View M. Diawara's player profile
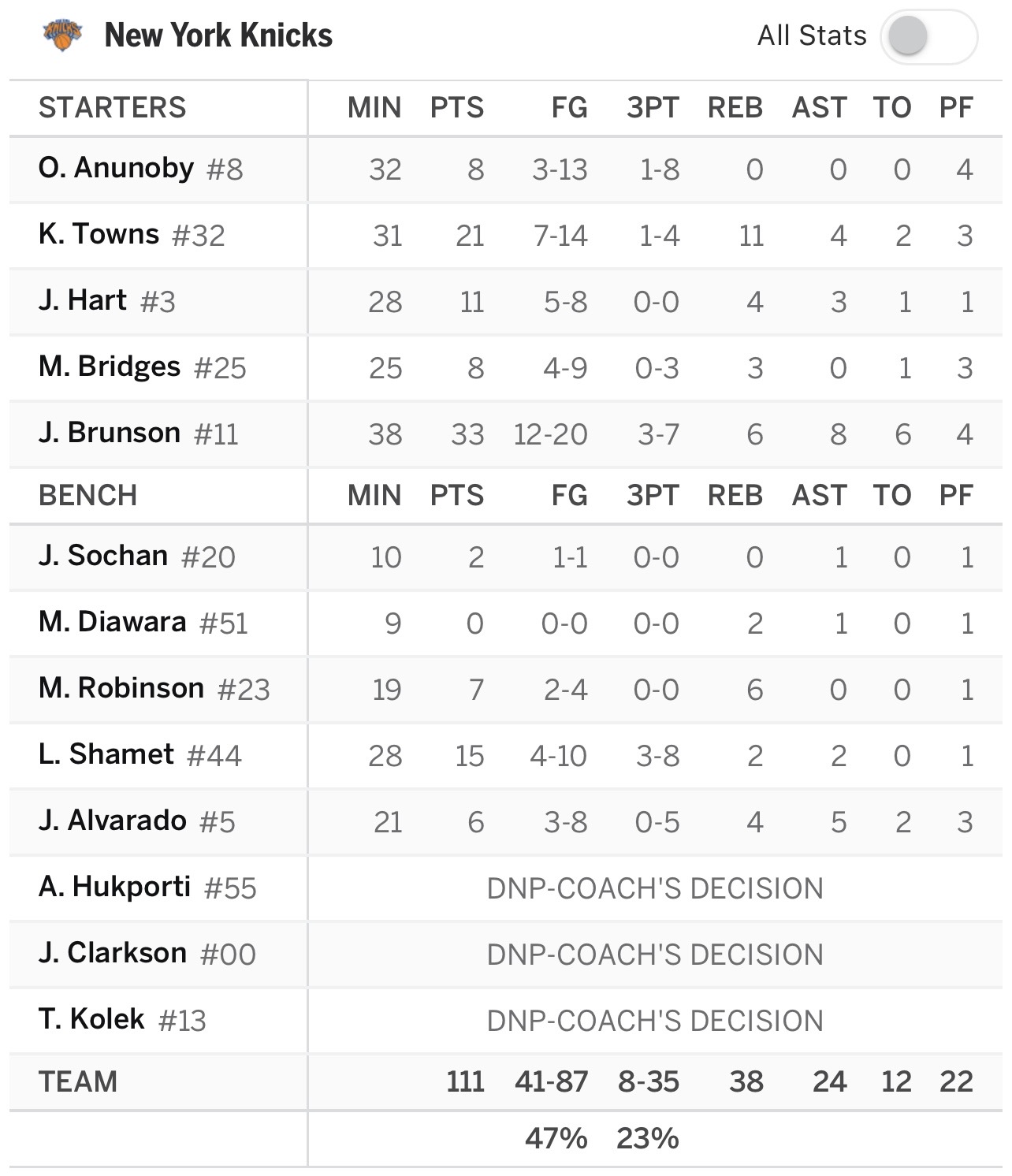Screen dimensions: 1012x1176 (113, 623)
